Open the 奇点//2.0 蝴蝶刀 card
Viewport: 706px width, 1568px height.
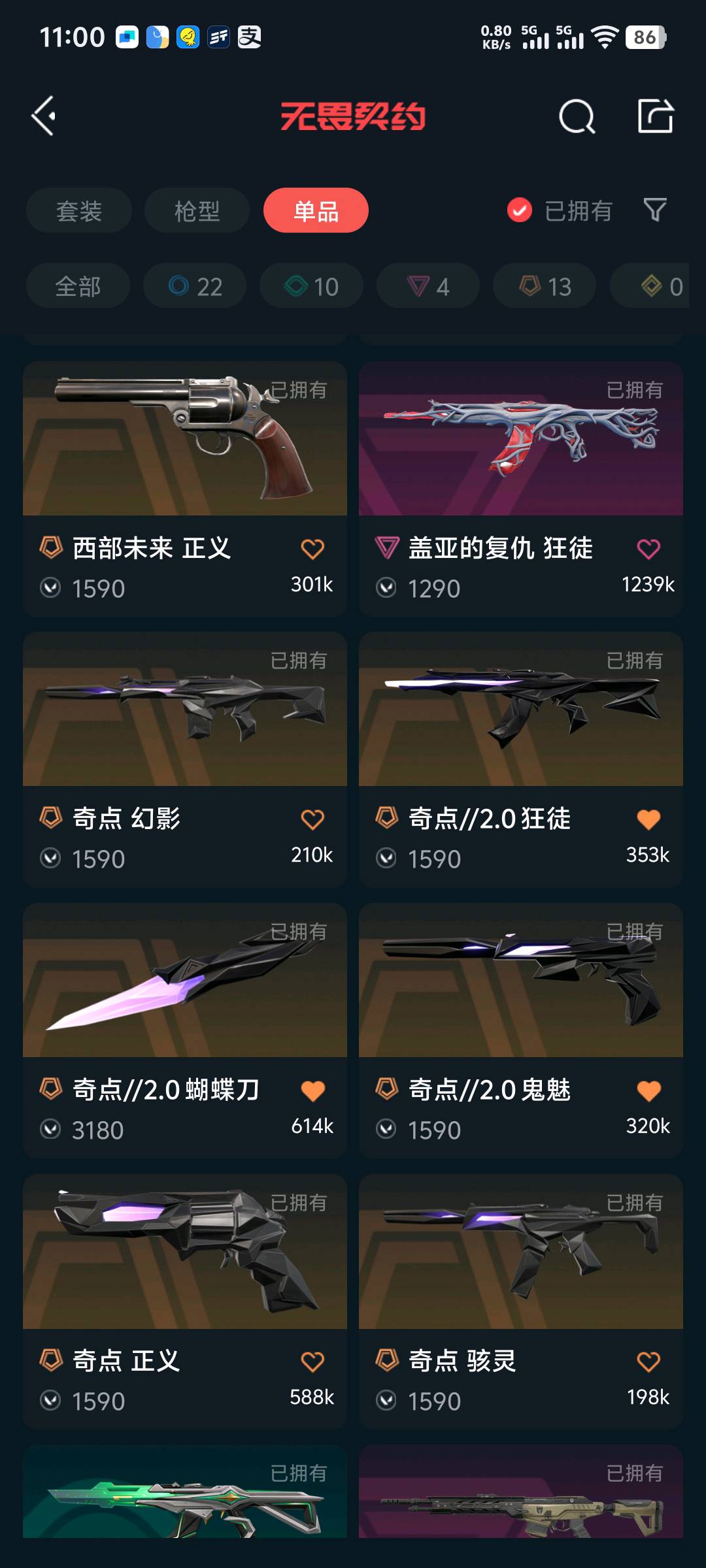[x=185, y=1030]
